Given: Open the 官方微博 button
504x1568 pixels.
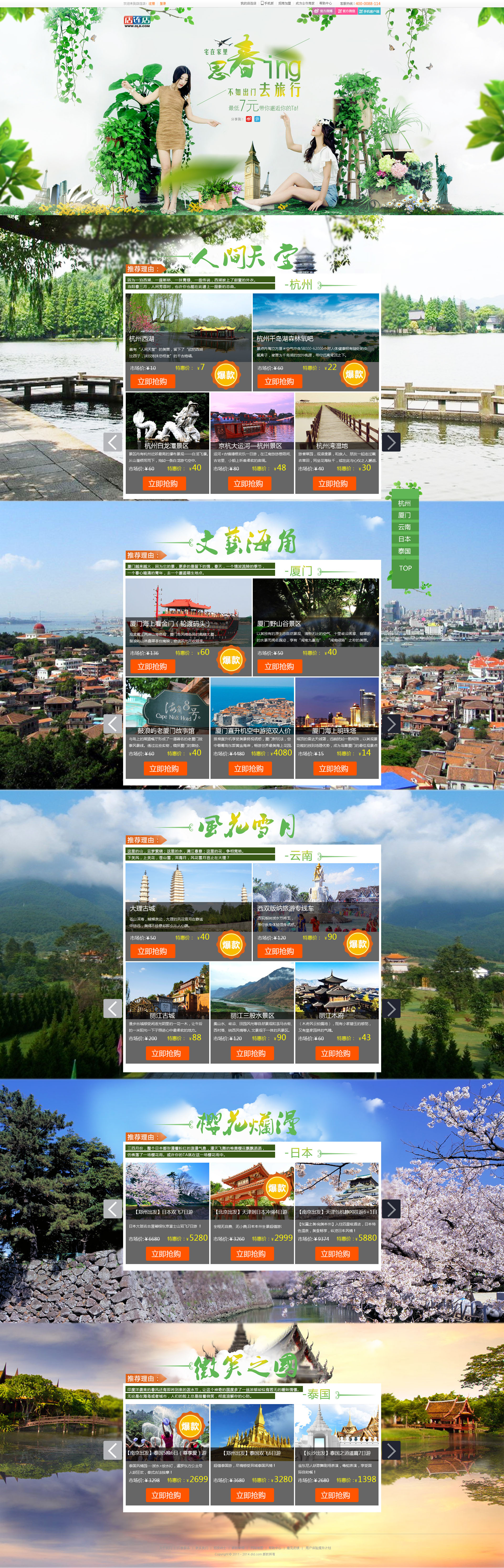Looking at the screenshot, I should pyautogui.click(x=323, y=11).
